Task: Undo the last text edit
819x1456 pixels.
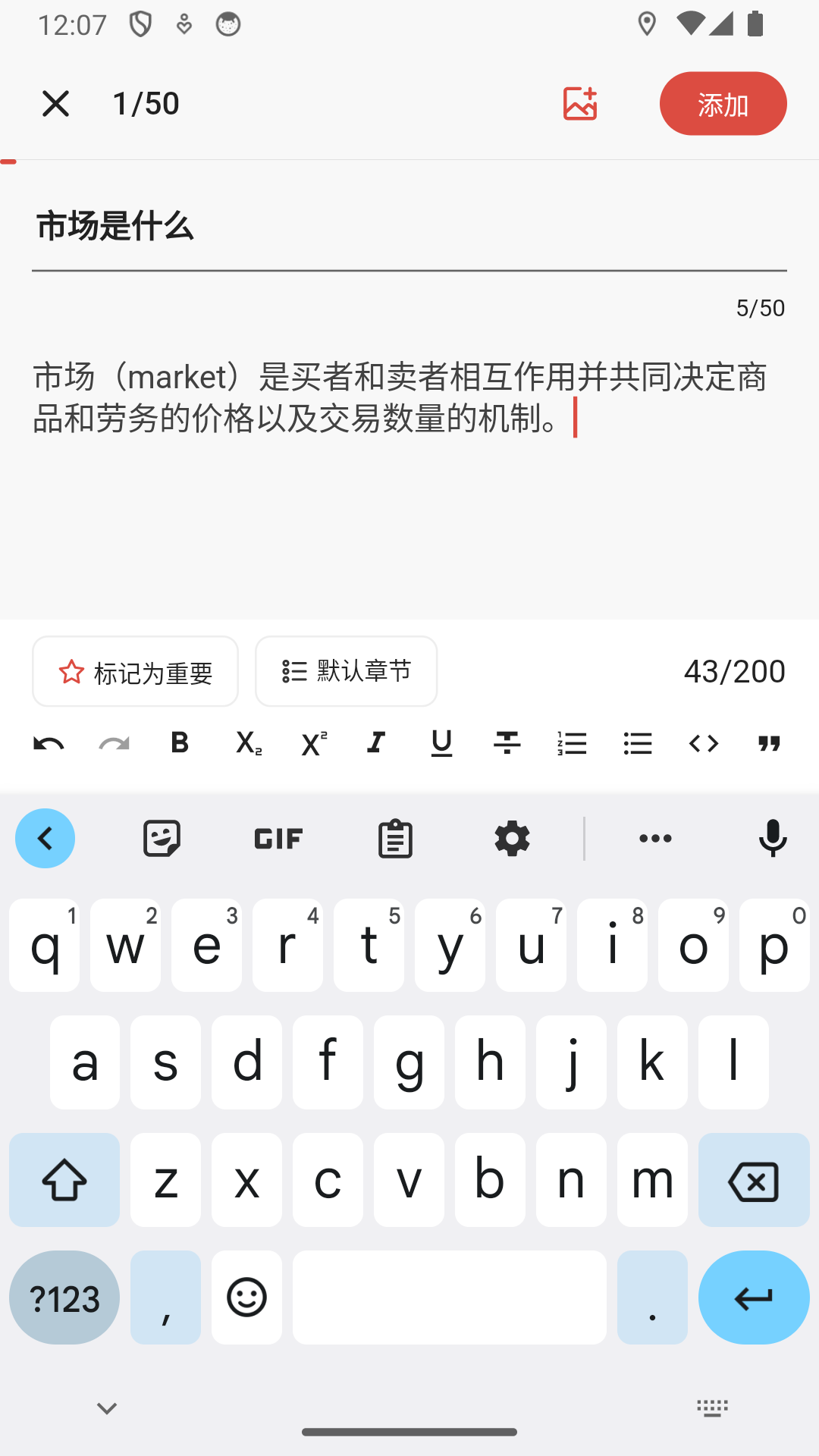Action: (48, 743)
